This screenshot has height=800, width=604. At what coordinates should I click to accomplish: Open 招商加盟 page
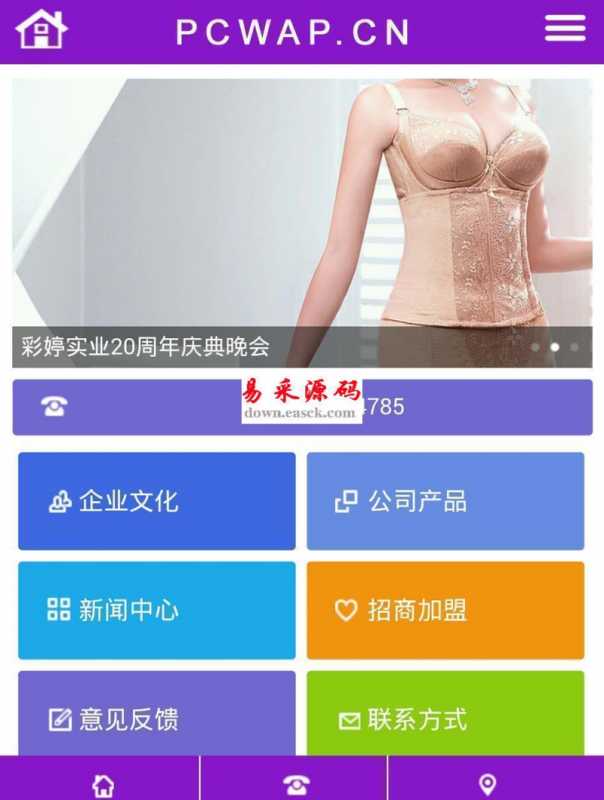pyautogui.click(x=445, y=610)
